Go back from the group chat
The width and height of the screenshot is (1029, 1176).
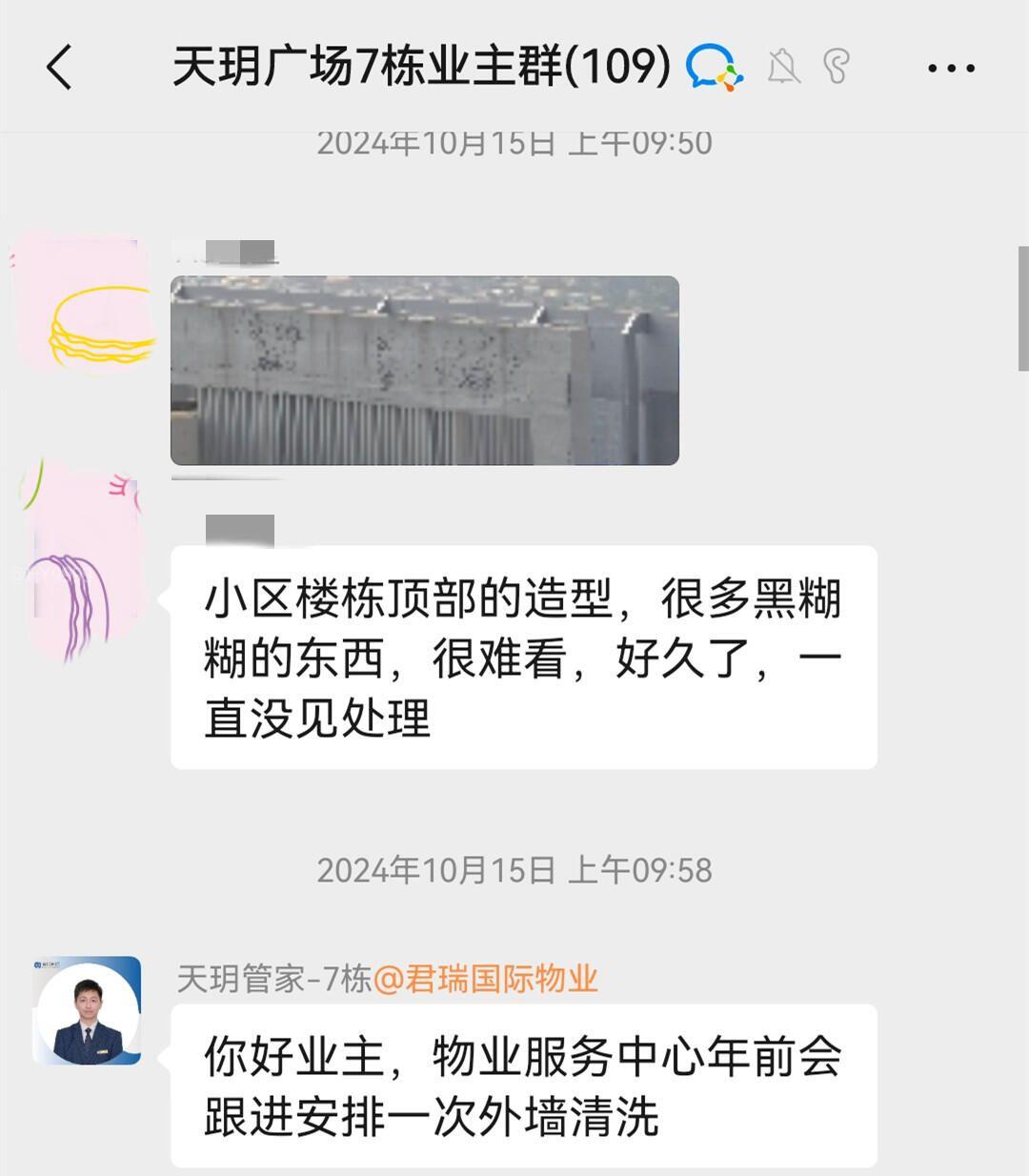click(59, 68)
